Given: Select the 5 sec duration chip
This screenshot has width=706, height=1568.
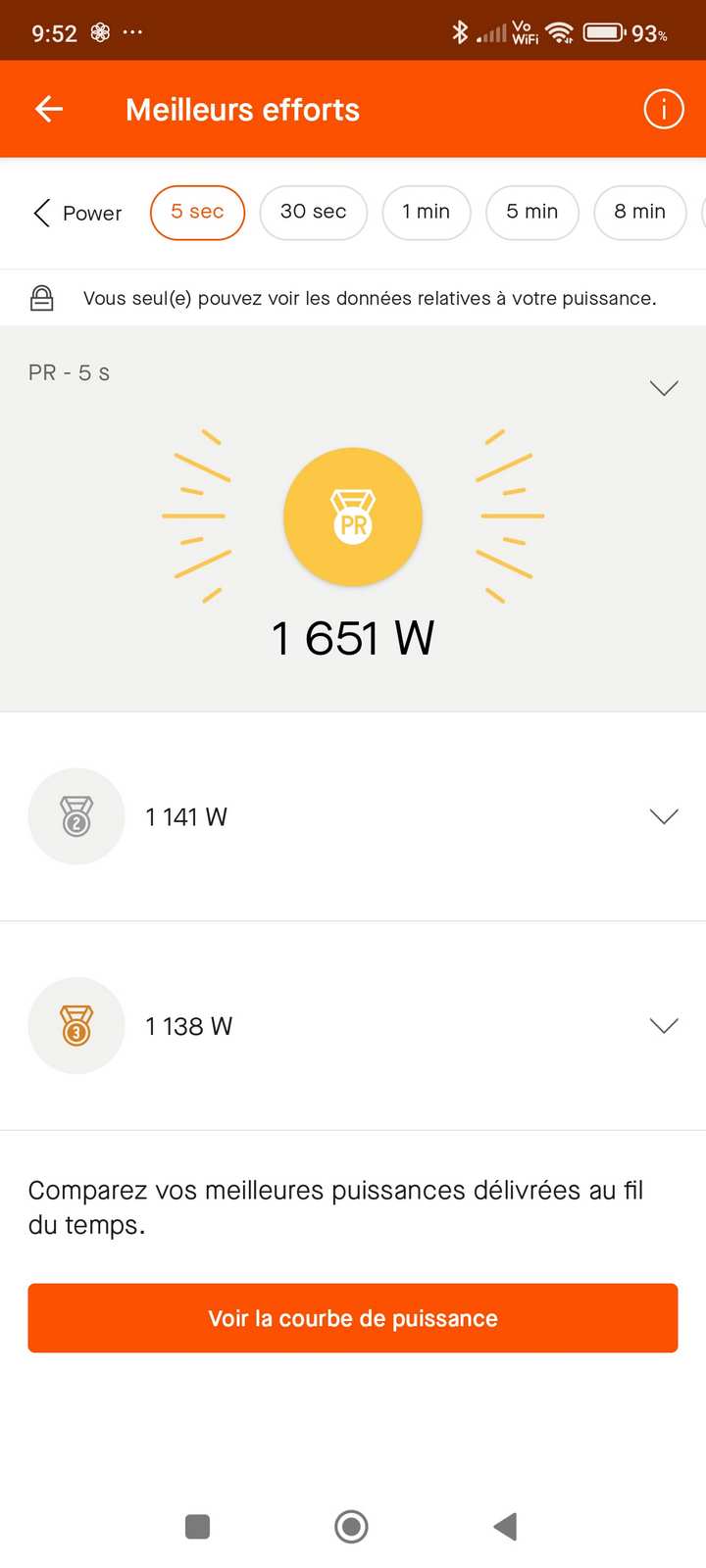Looking at the screenshot, I should [x=197, y=213].
